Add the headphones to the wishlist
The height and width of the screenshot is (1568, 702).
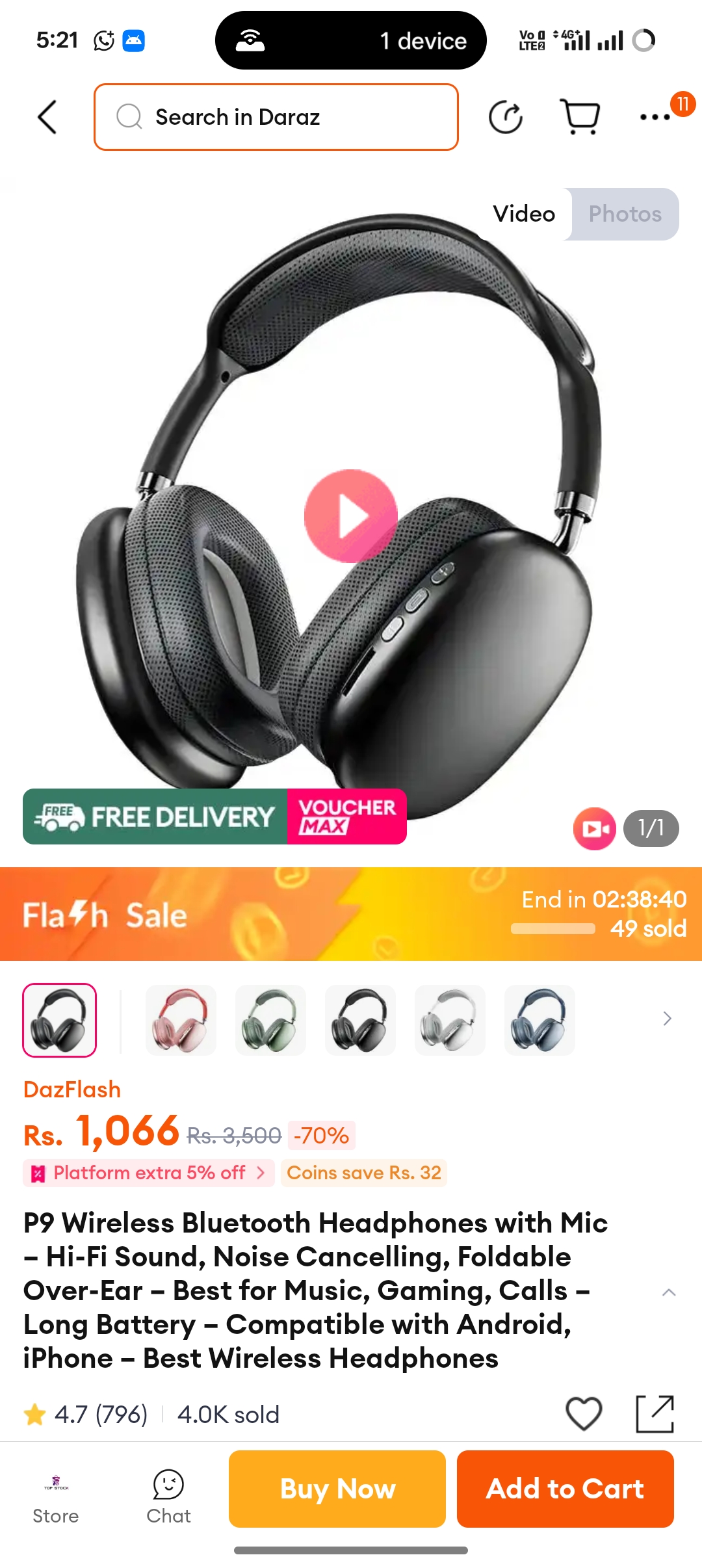pos(584,1413)
